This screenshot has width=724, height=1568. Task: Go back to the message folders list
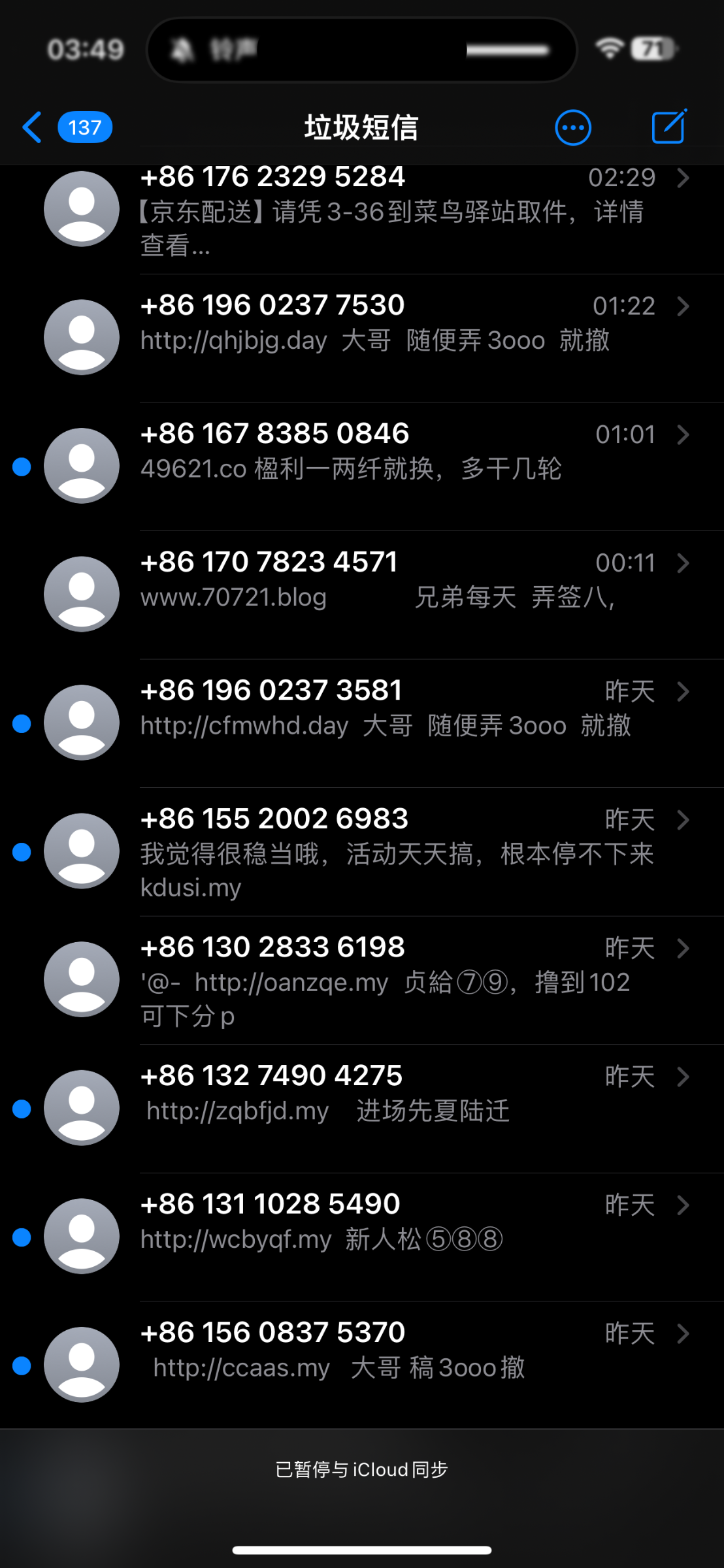coord(66,127)
